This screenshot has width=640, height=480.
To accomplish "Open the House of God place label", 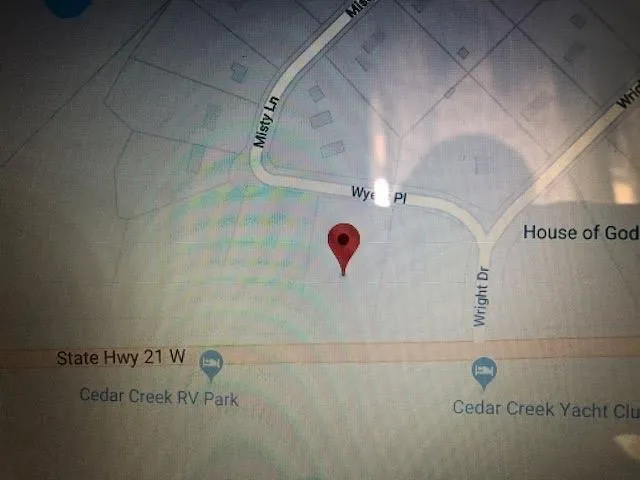I will [x=580, y=232].
